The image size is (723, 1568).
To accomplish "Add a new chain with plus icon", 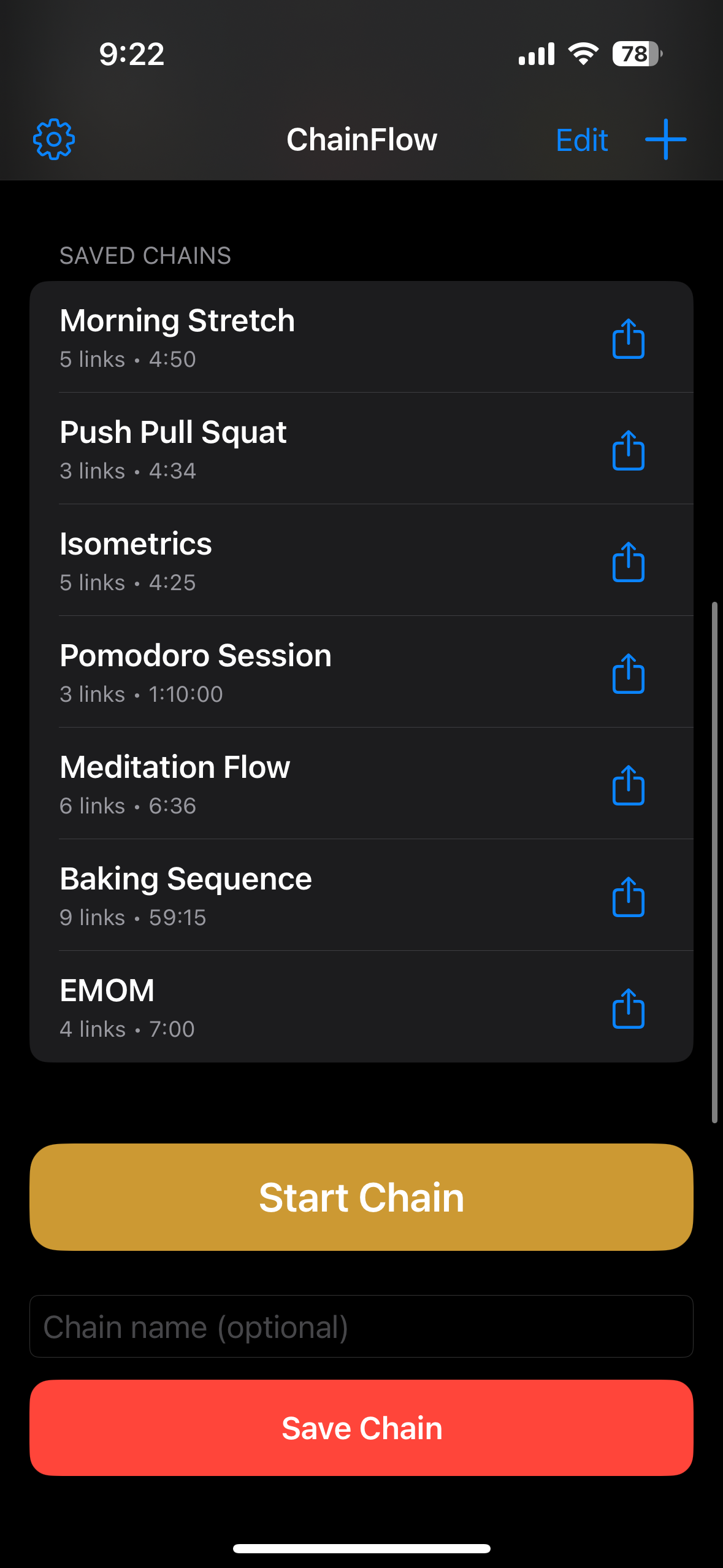I will pyautogui.click(x=665, y=140).
